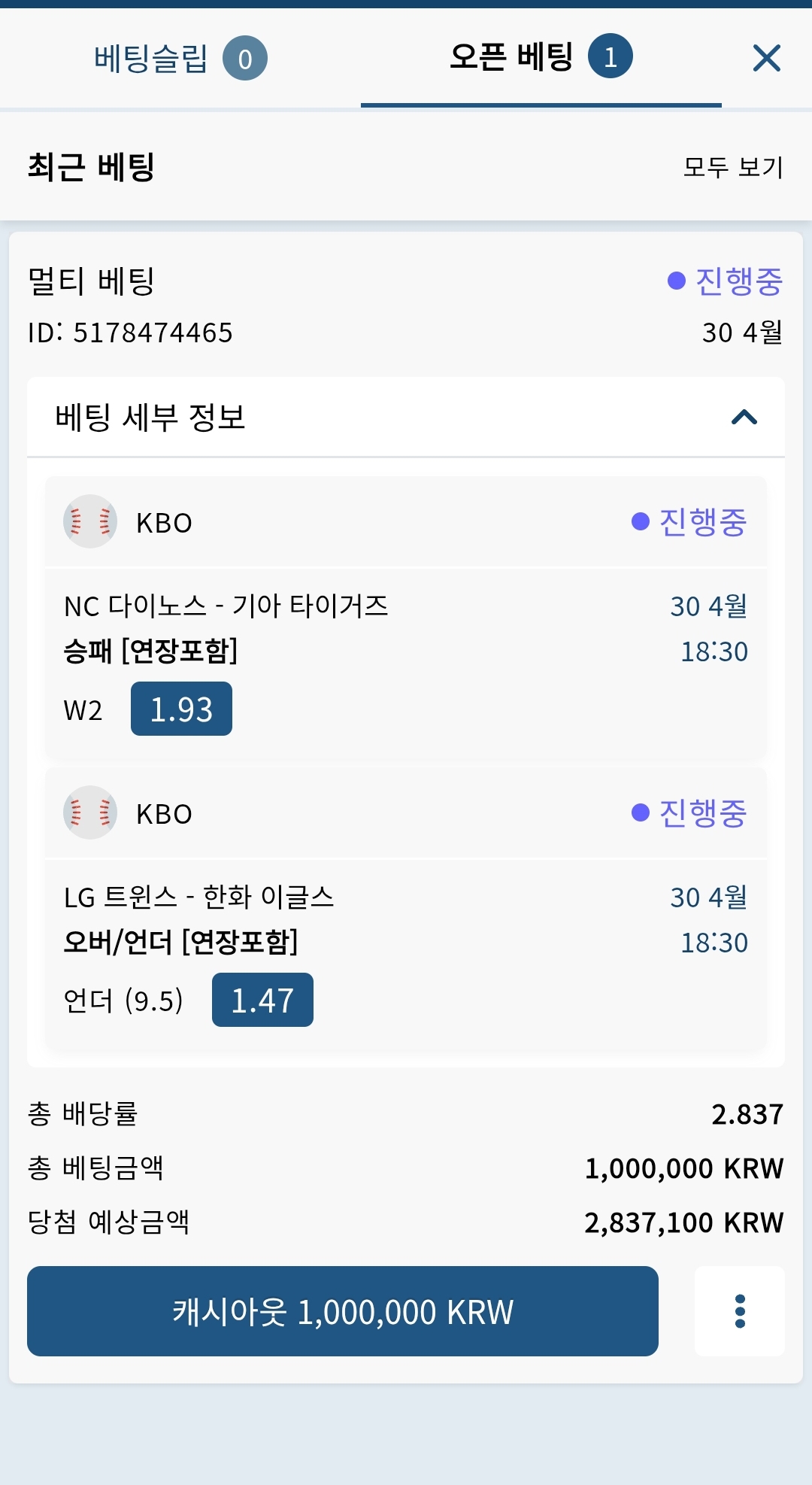Collapse the 베팅 세부 정보 section

click(x=406, y=417)
